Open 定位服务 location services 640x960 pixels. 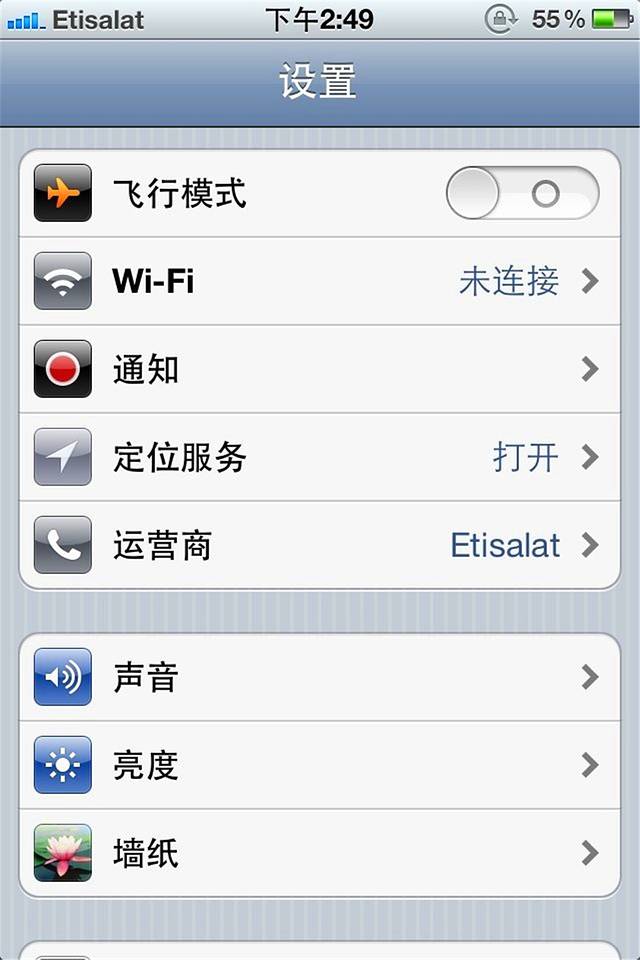pyautogui.click(x=320, y=457)
